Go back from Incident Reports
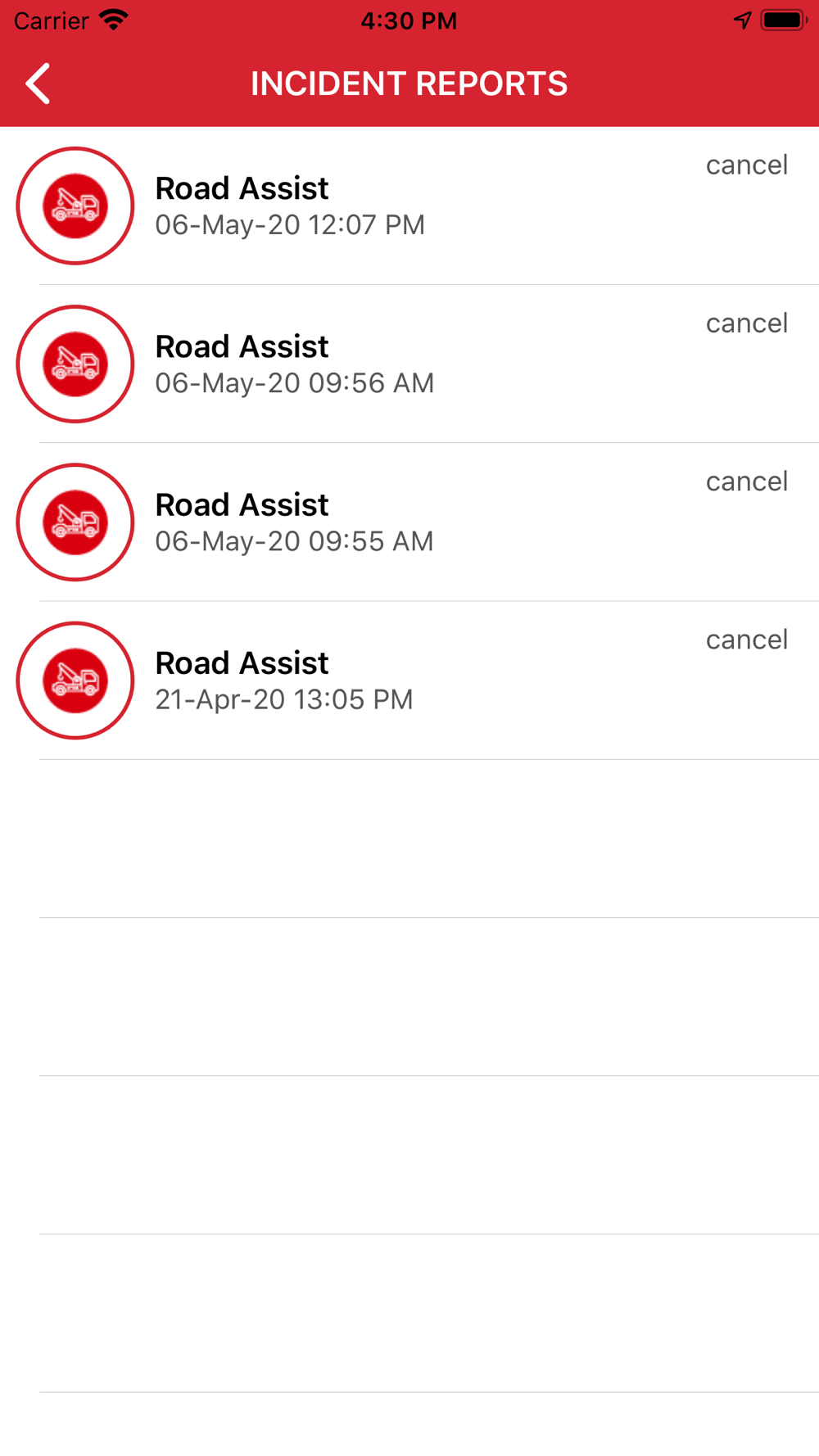 click(x=38, y=84)
